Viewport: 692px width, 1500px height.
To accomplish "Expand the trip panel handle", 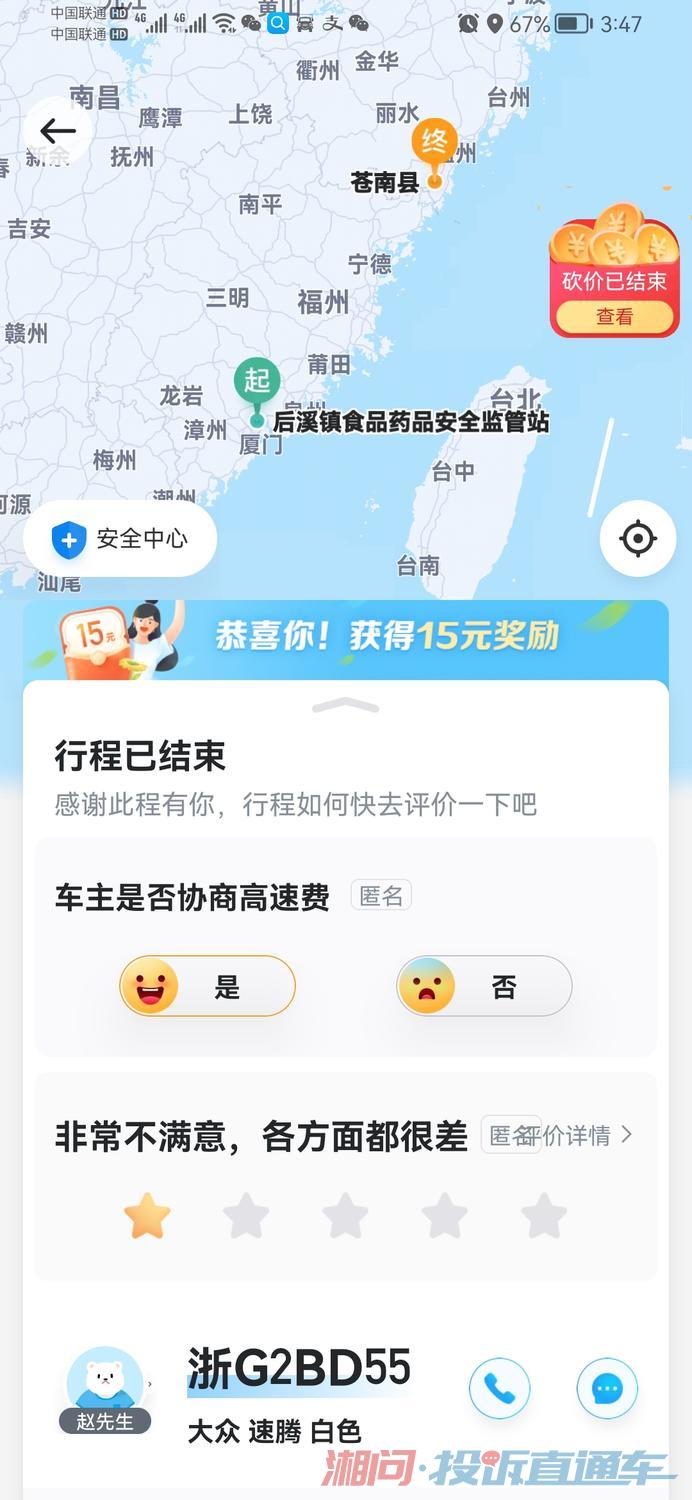I will point(346,706).
